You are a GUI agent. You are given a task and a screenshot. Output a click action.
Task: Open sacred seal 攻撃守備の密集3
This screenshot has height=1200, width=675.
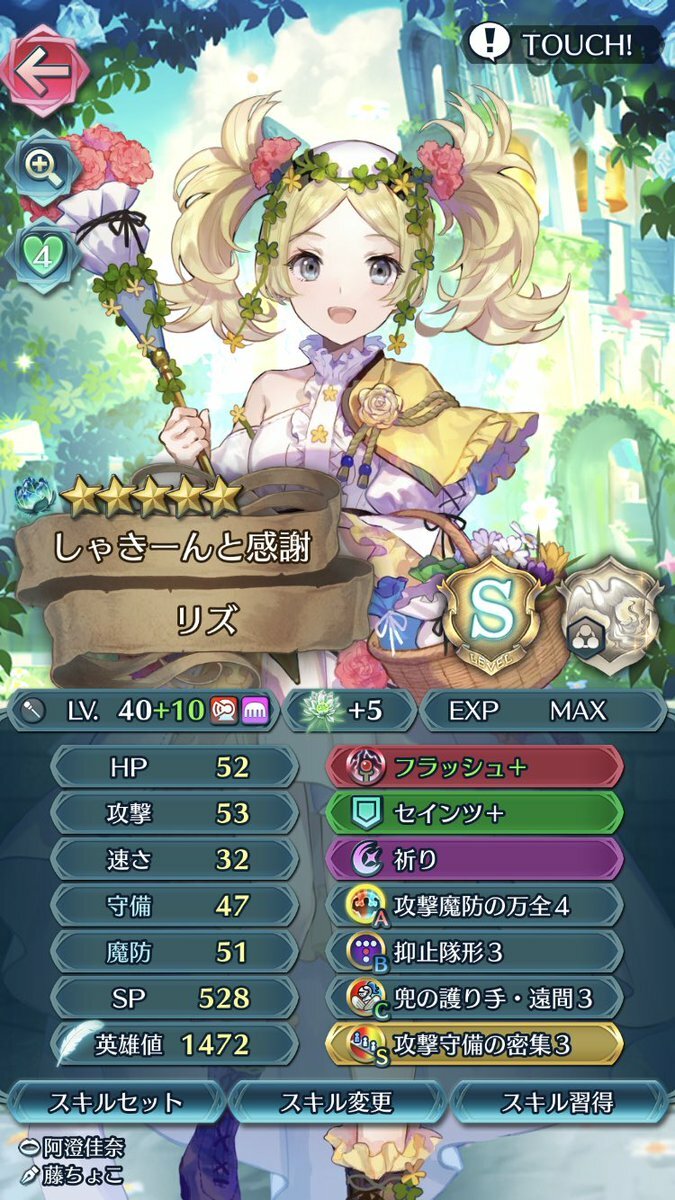tap(474, 1045)
